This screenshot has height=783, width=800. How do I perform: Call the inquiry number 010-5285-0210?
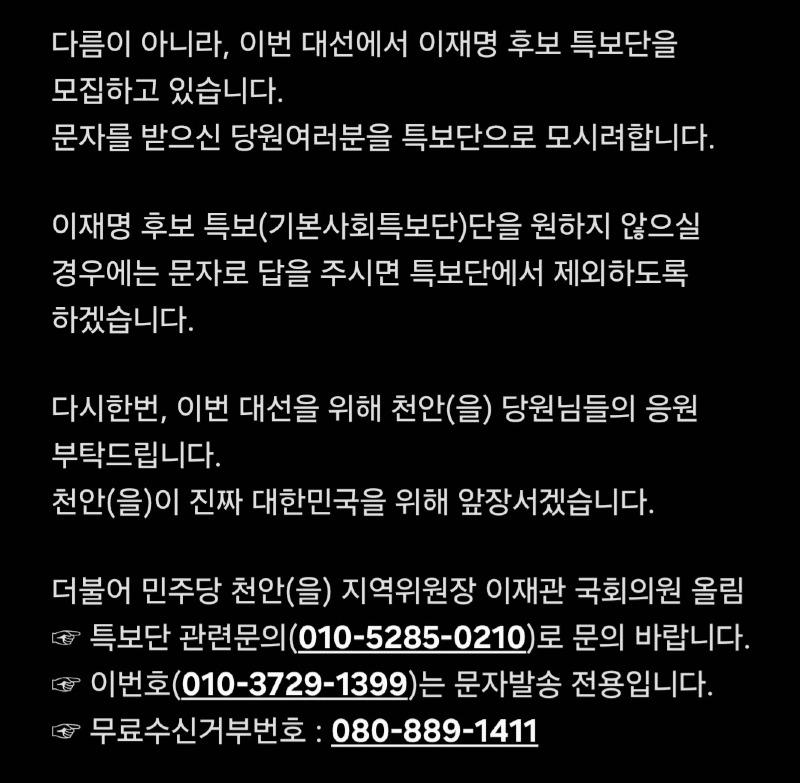click(x=413, y=636)
